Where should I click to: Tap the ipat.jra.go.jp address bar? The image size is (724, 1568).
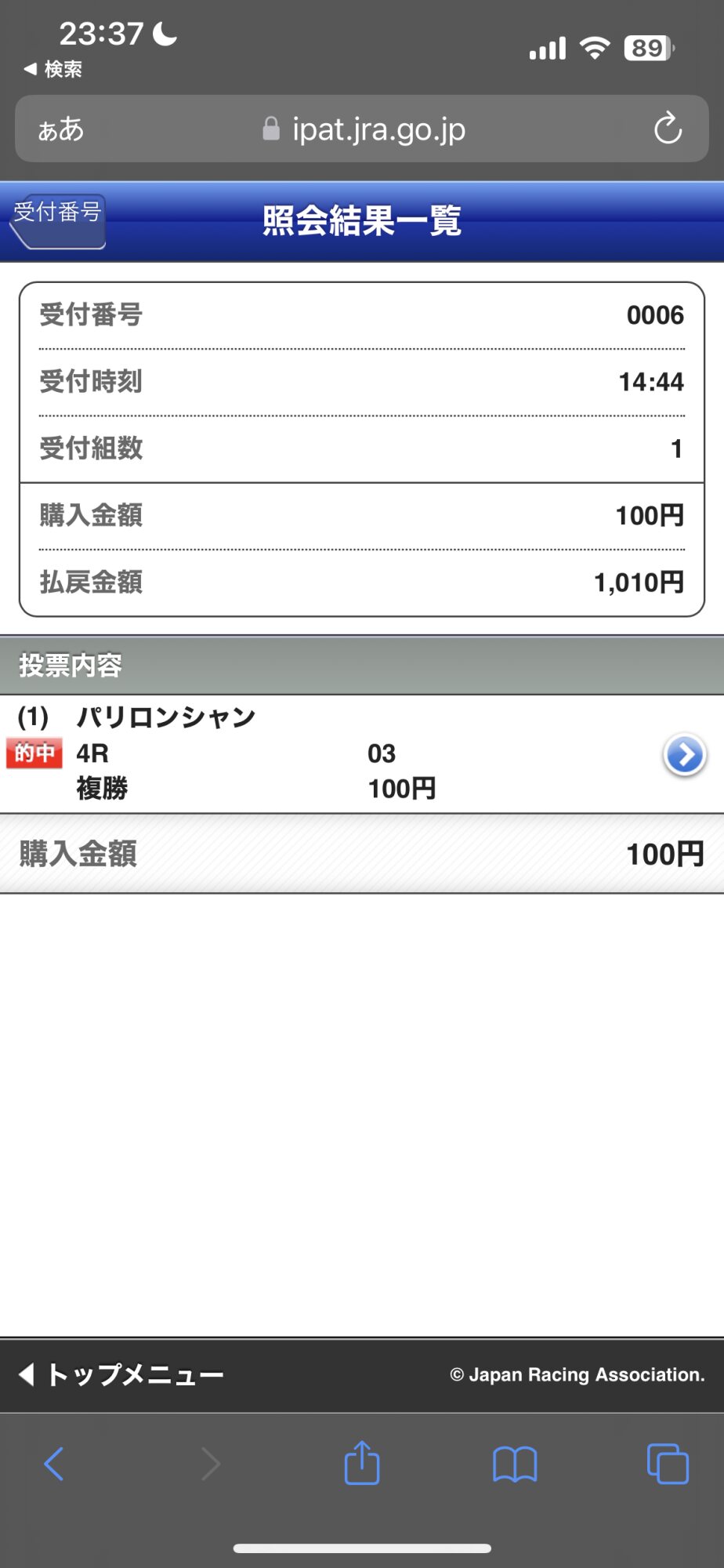tap(364, 129)
